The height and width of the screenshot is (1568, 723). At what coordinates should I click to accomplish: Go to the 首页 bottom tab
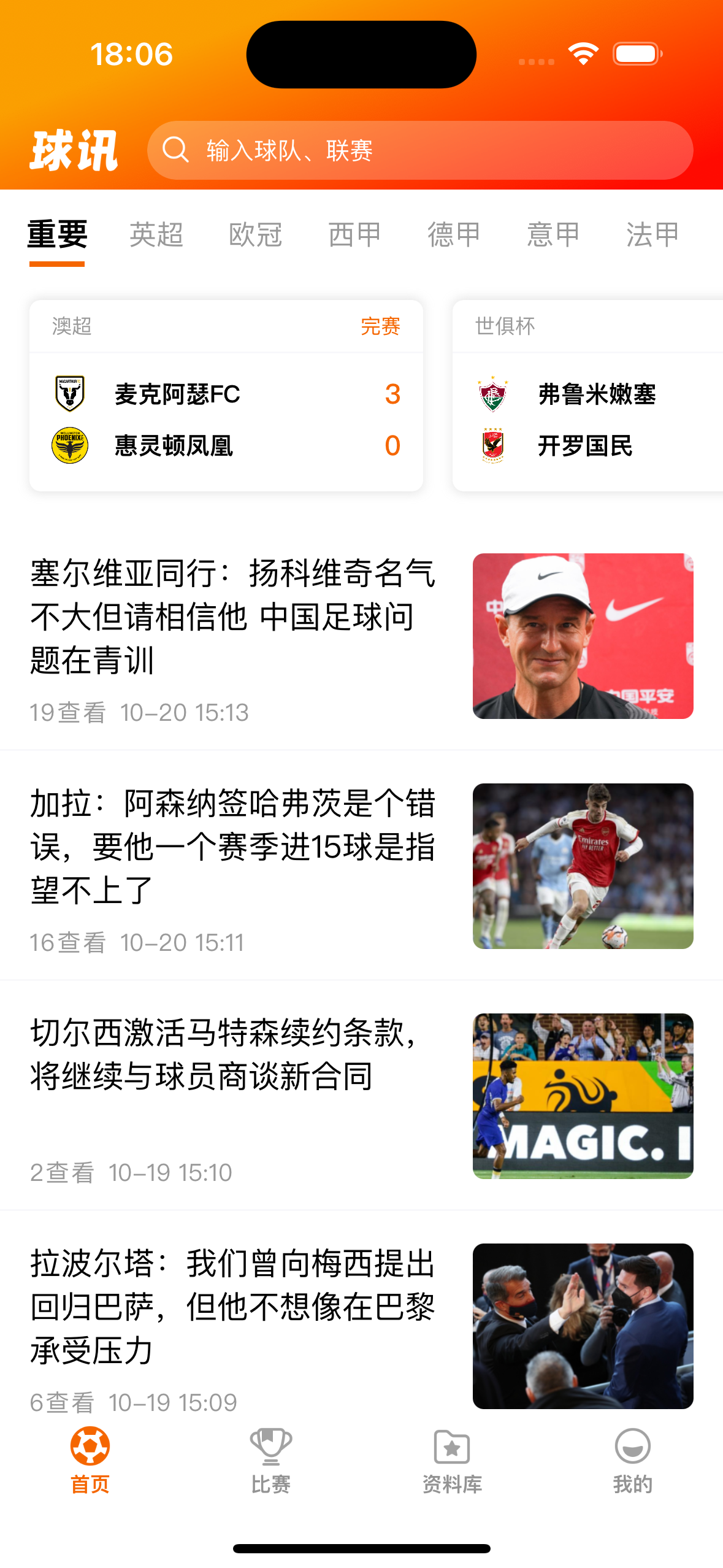[x=90, y=1461]
